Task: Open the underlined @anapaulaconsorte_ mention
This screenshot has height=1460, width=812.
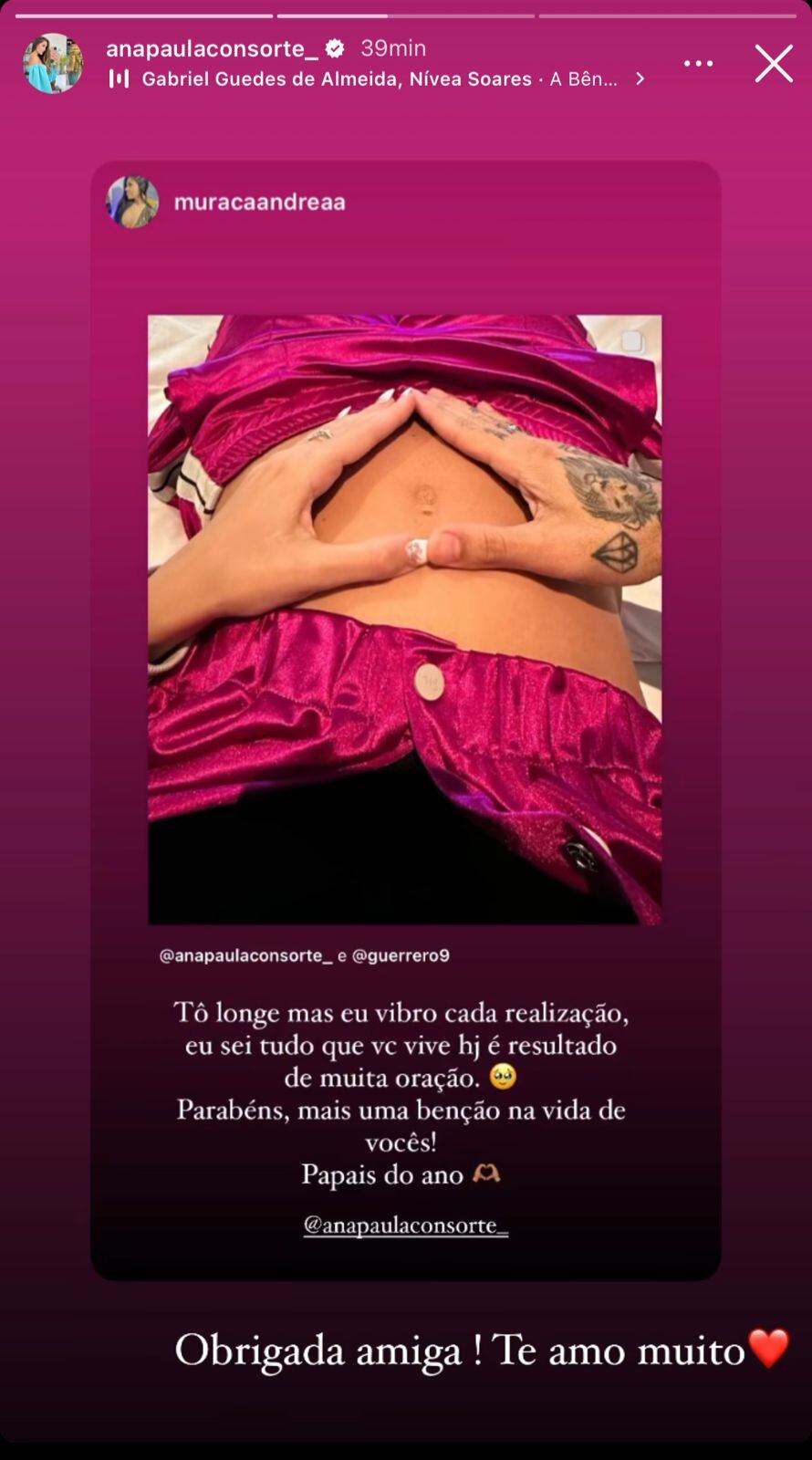Action: pos(408,1226)
